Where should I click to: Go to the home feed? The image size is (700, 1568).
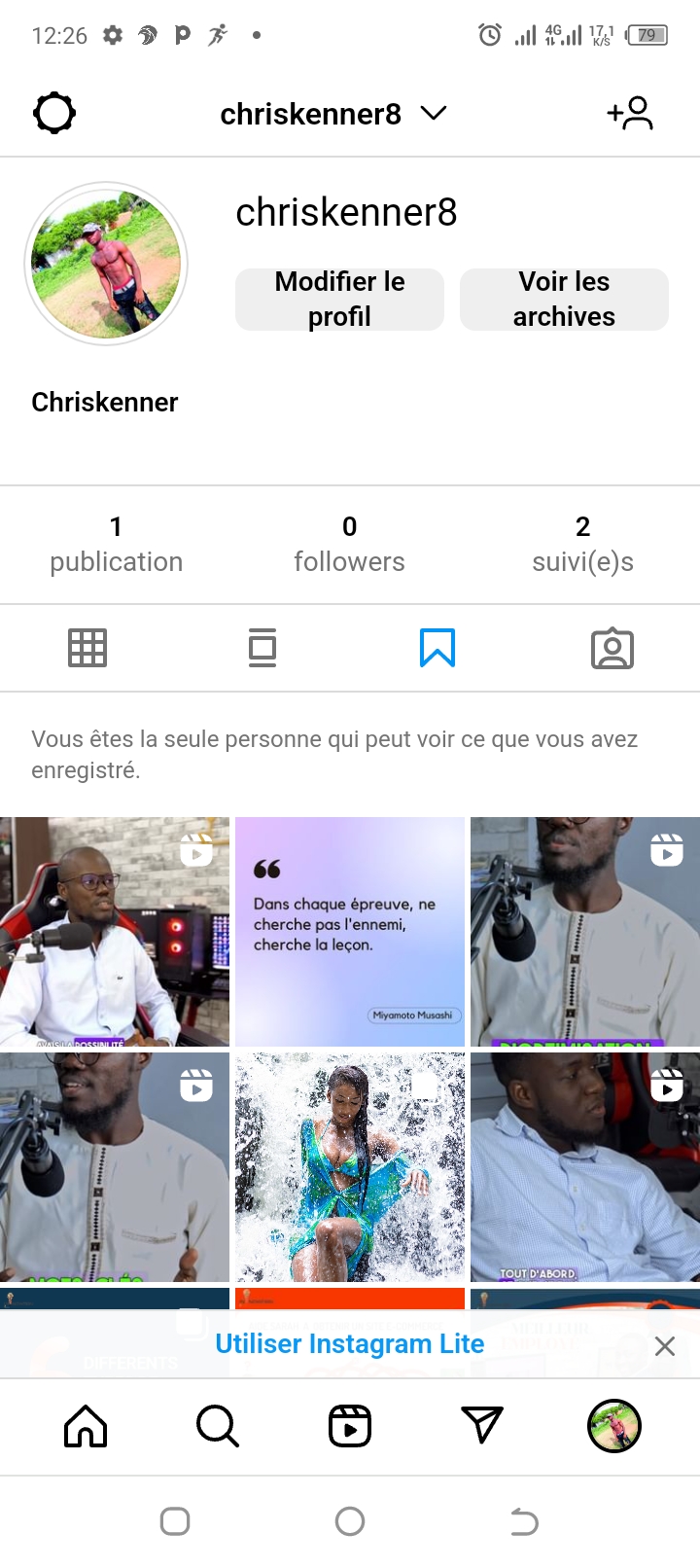coord(86,1427)
